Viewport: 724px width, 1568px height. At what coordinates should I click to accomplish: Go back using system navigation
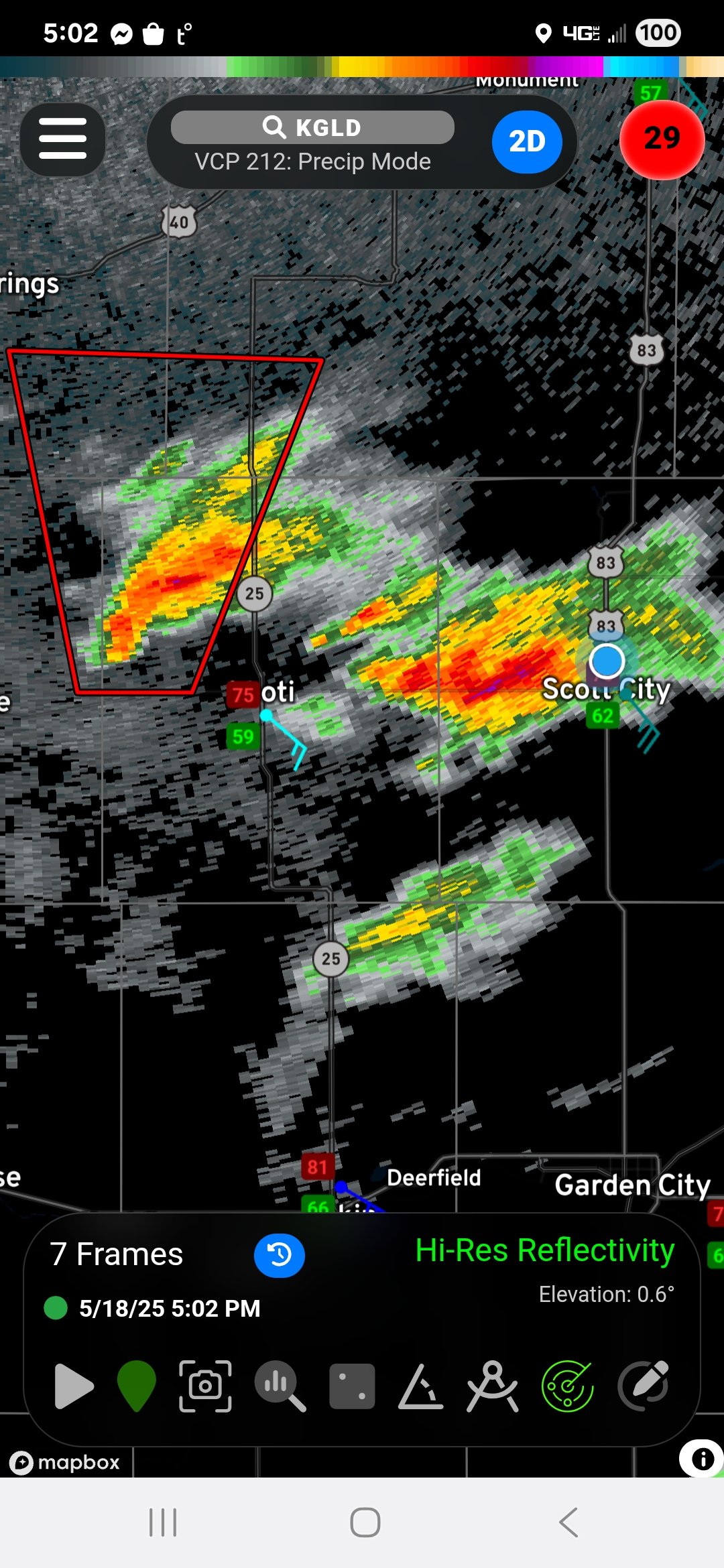(x=568, y=1522)
